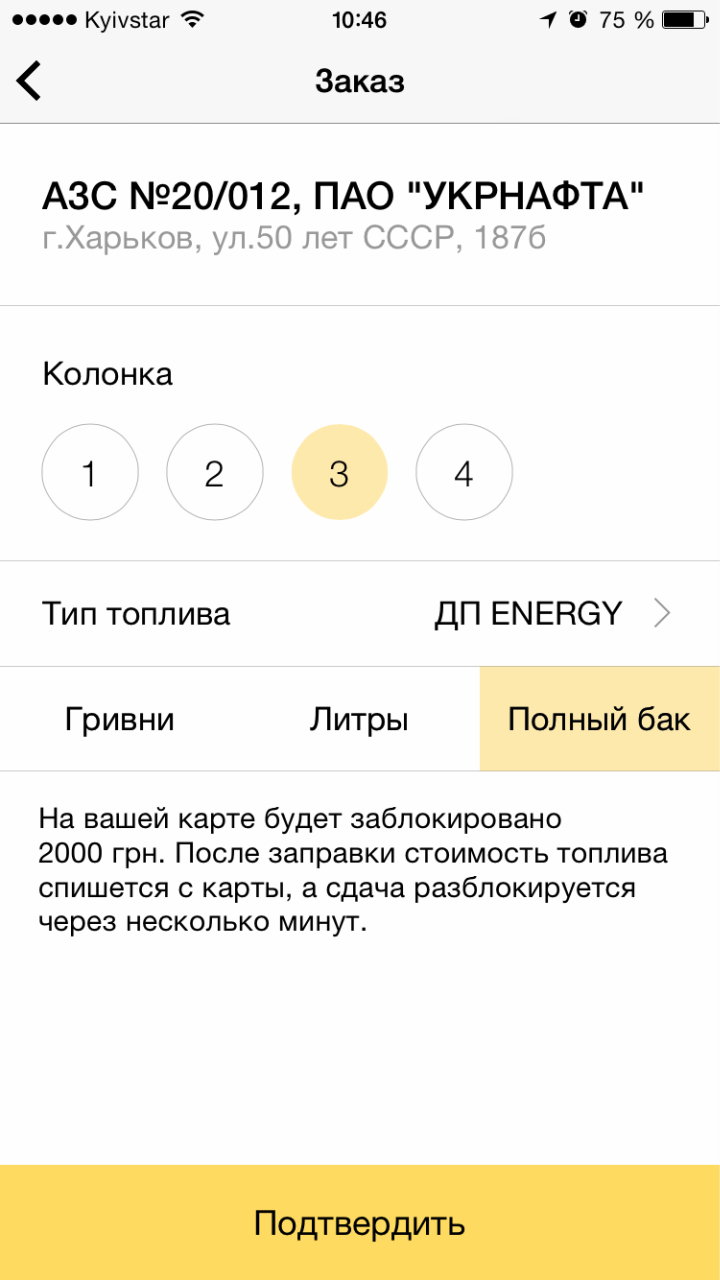Confirm order with Подтвердить button

360,1222
